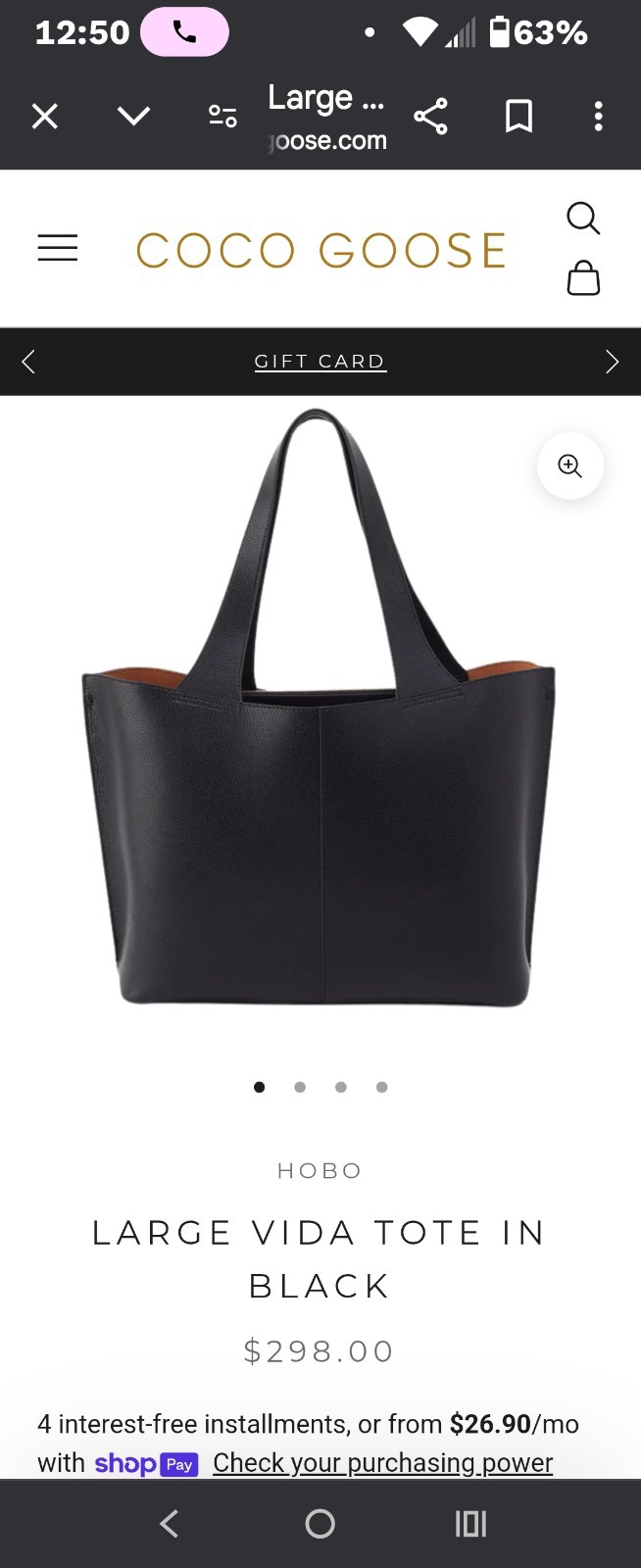Show previous announcement with left arrow

tap(28, 362)
